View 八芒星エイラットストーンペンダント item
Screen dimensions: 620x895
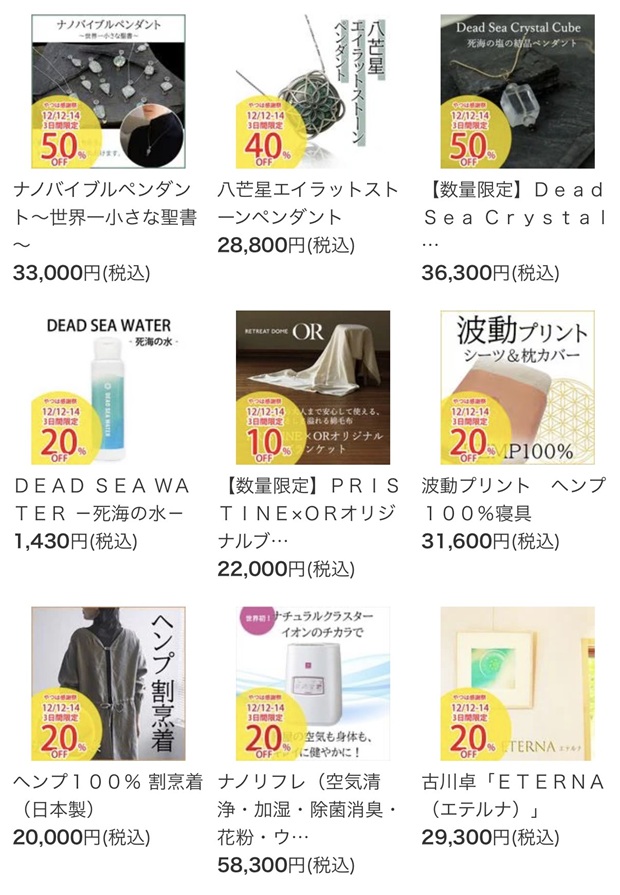[x=312, y=91]
